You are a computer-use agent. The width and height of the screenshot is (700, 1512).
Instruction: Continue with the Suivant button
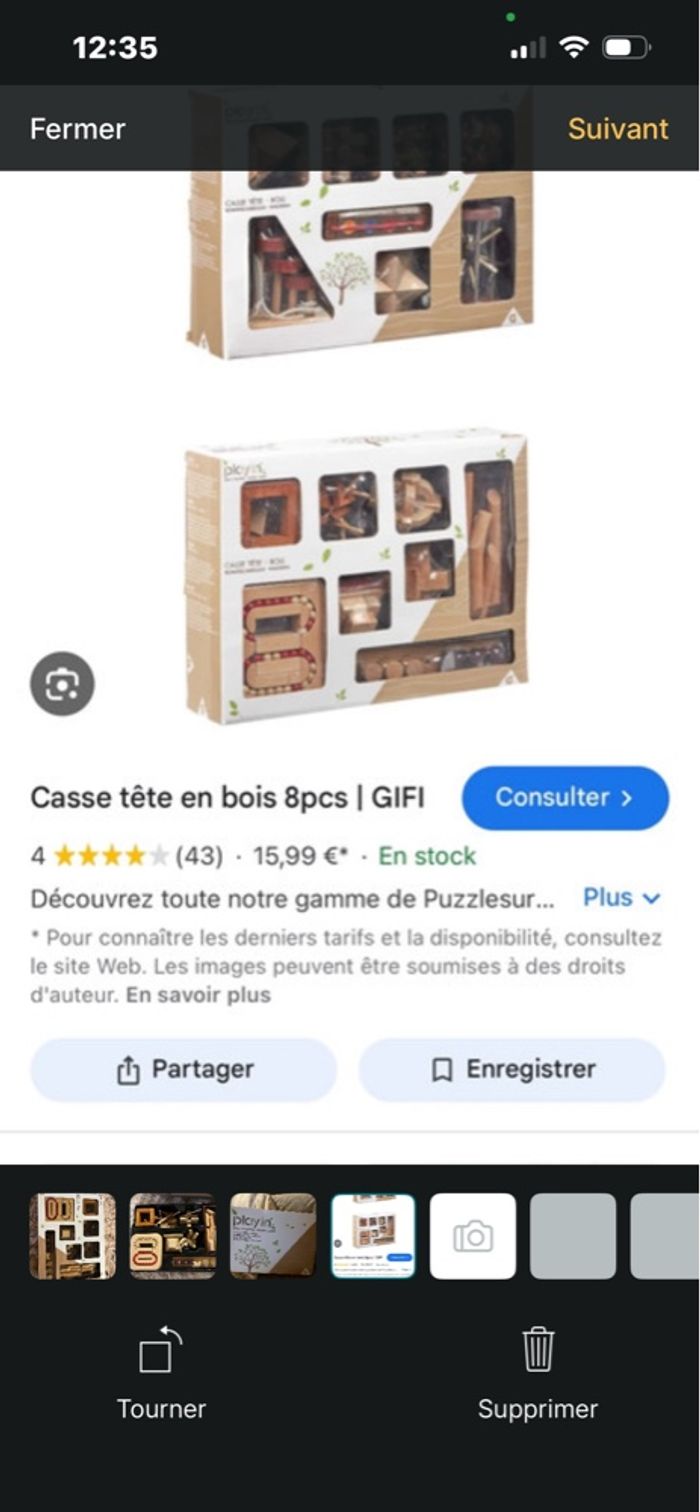tap(617, 129)
